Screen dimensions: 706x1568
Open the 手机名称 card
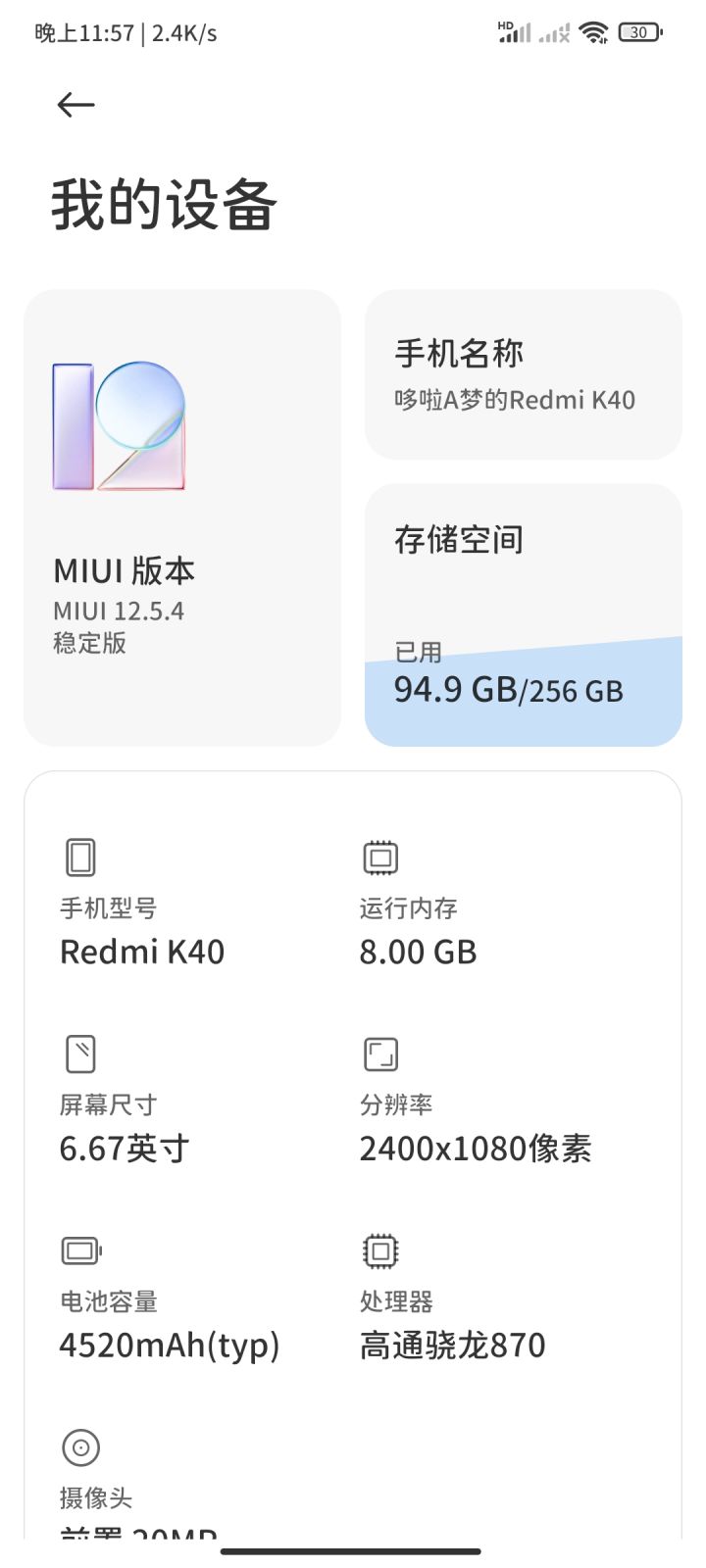[524, 374]
